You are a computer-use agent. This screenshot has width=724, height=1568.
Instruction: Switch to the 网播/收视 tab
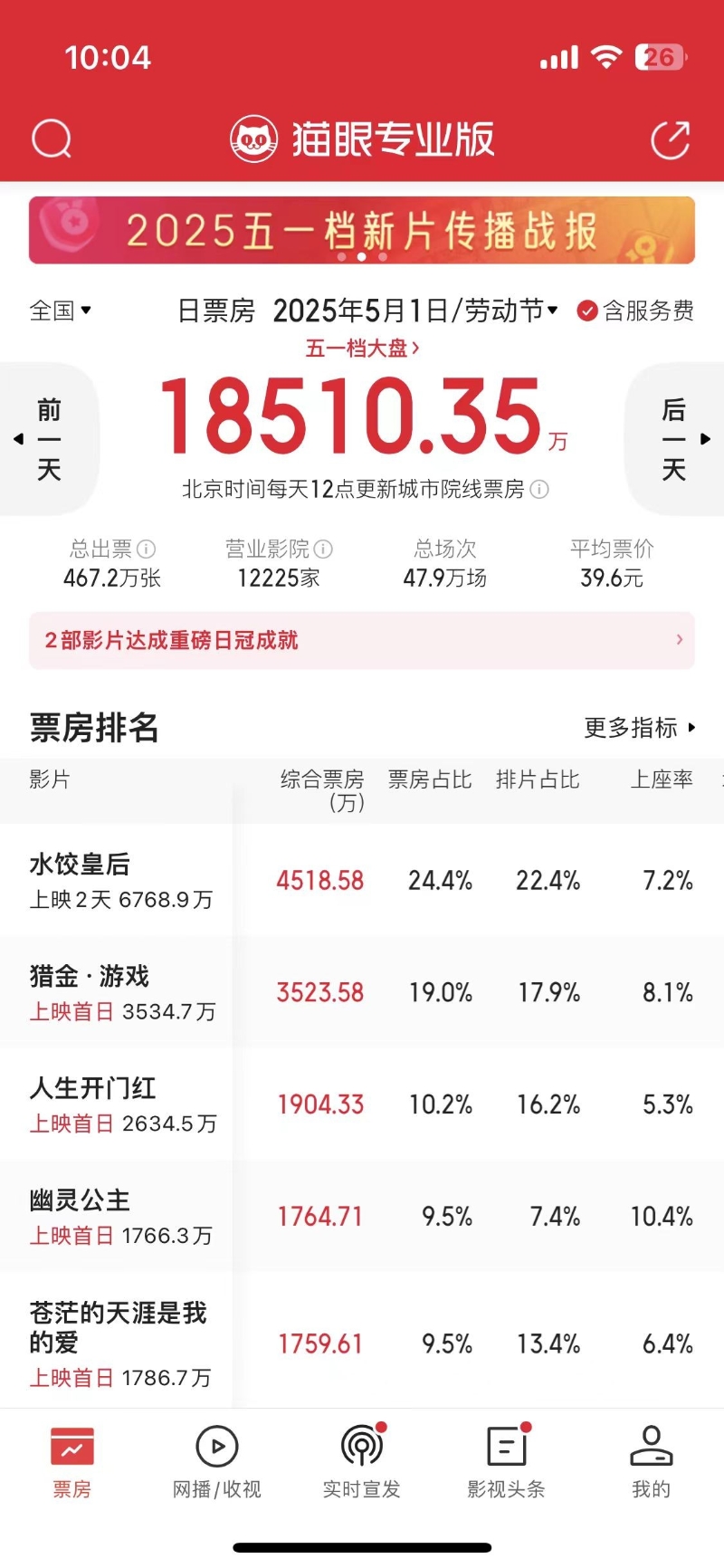pos(217,1463)
